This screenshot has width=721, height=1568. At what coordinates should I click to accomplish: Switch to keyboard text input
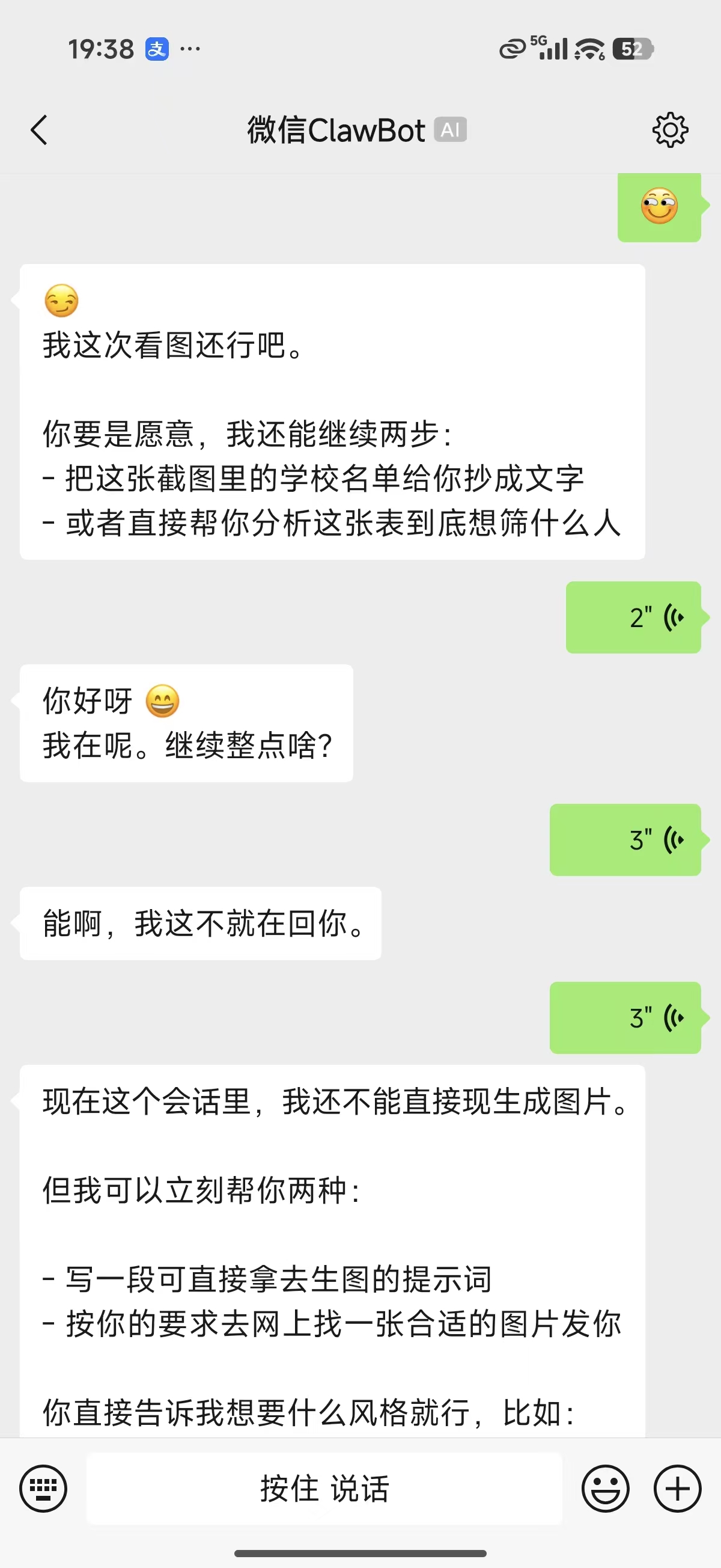pyautogui.click(x=43, y=1488)
